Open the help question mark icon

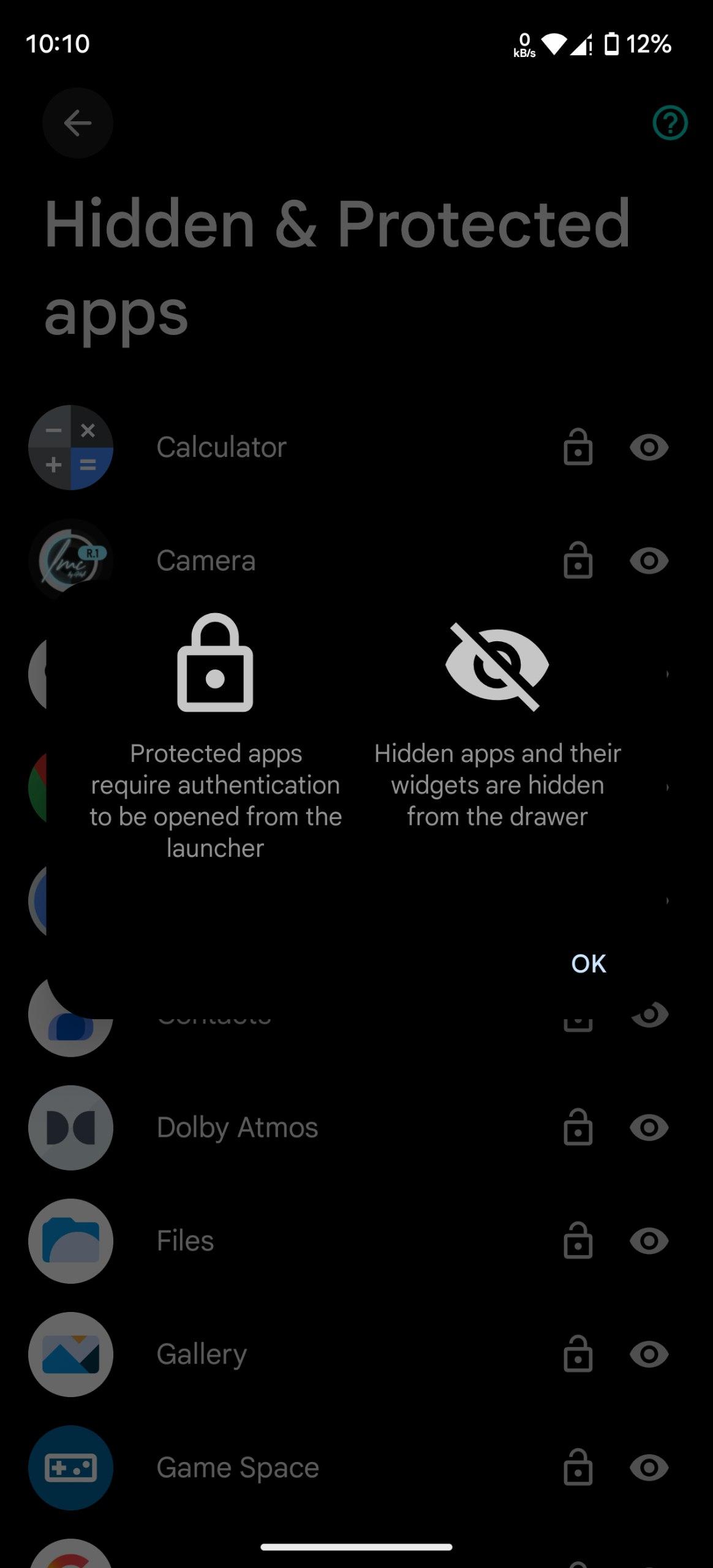point(670,123)
